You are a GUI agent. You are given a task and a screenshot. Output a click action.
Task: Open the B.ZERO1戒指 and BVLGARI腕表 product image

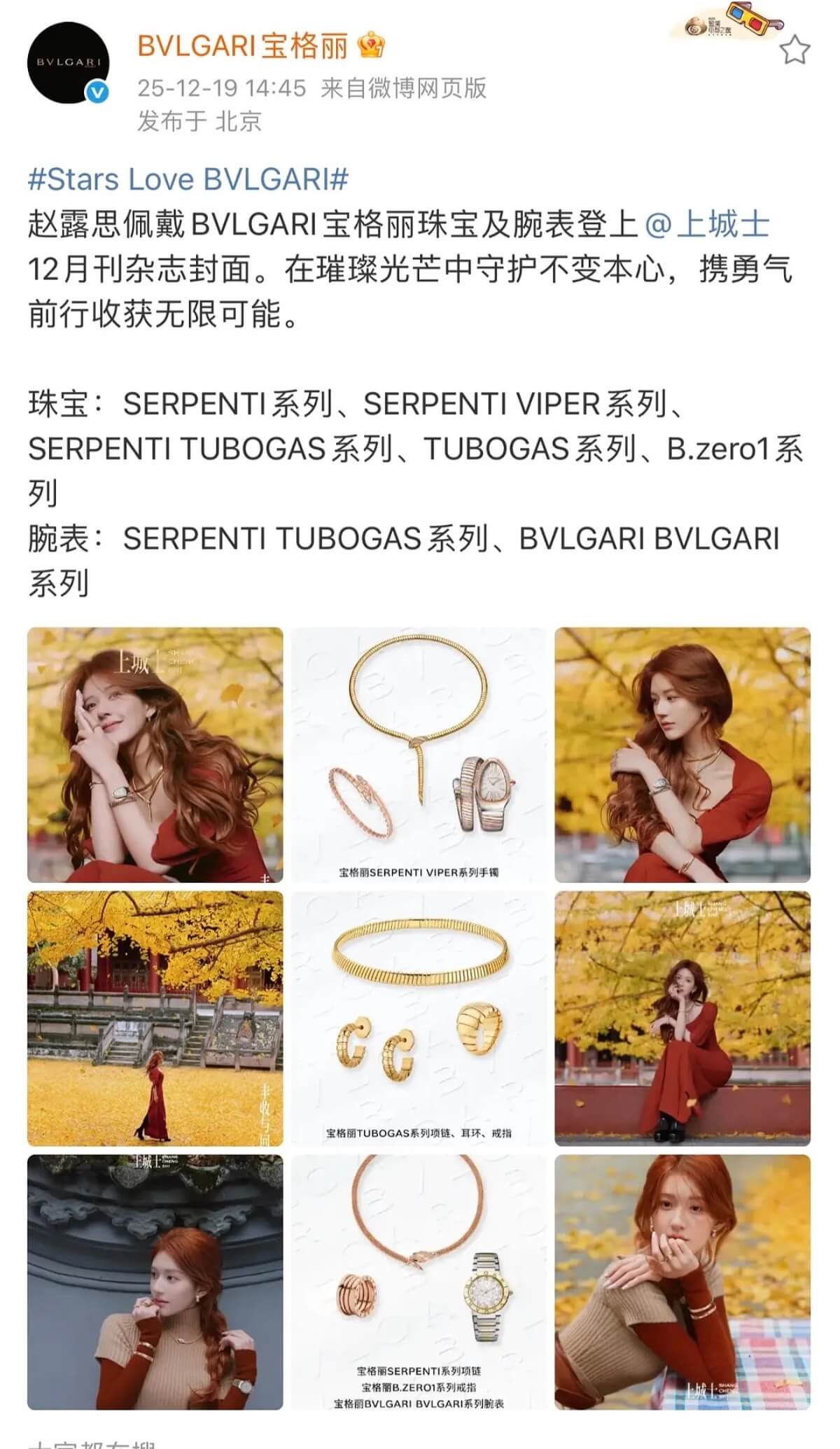[x=419, y=1282]
